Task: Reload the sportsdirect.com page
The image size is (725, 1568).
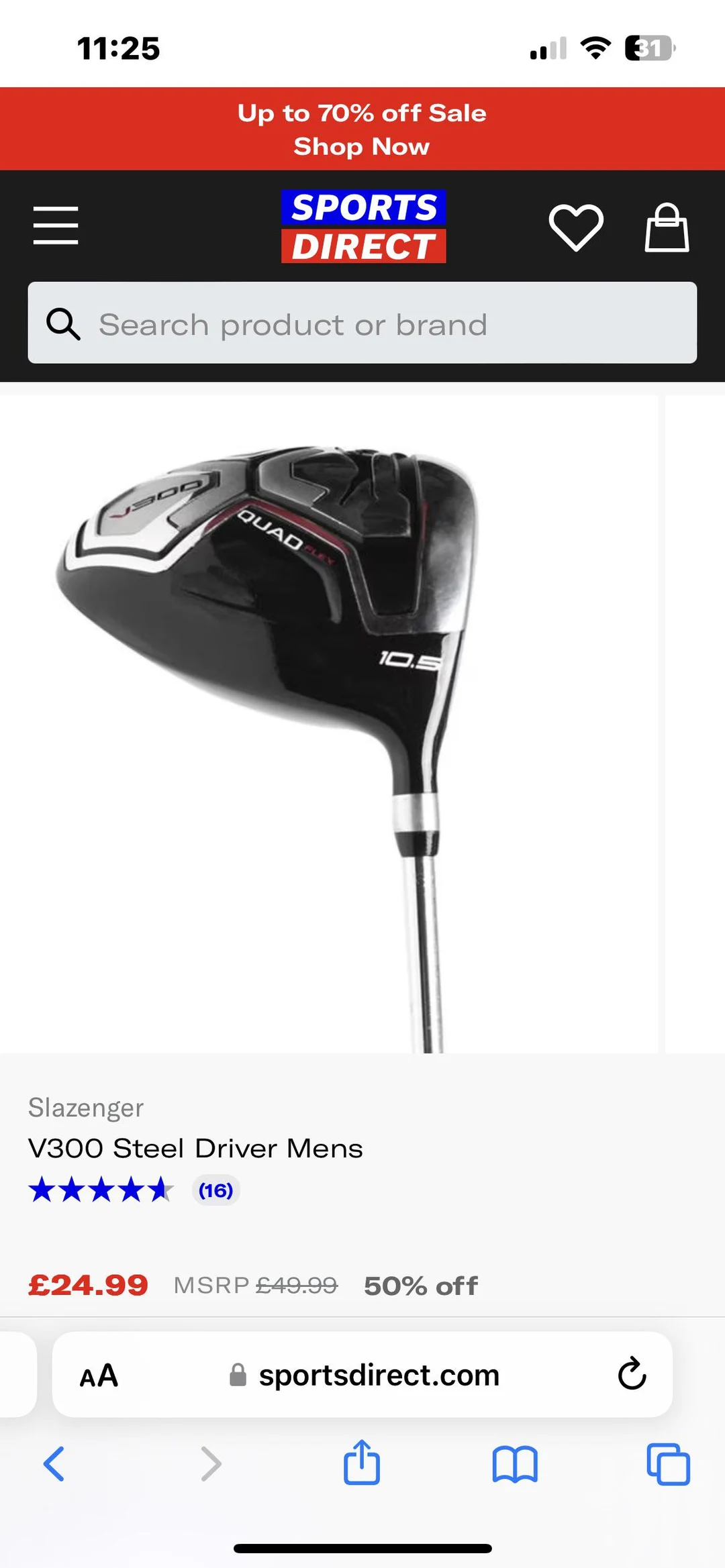Action: 632,1375
